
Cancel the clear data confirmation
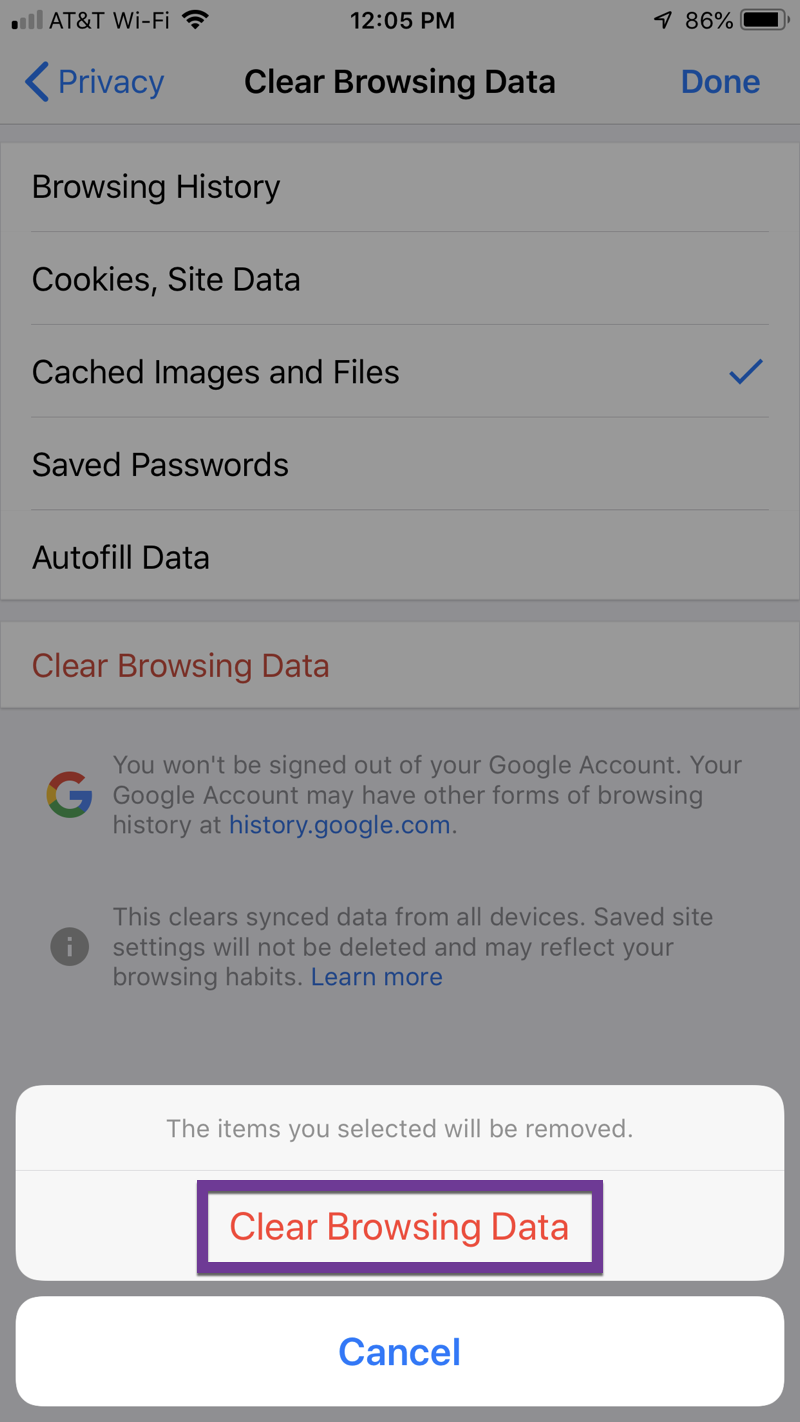[x=399, y=1352]
